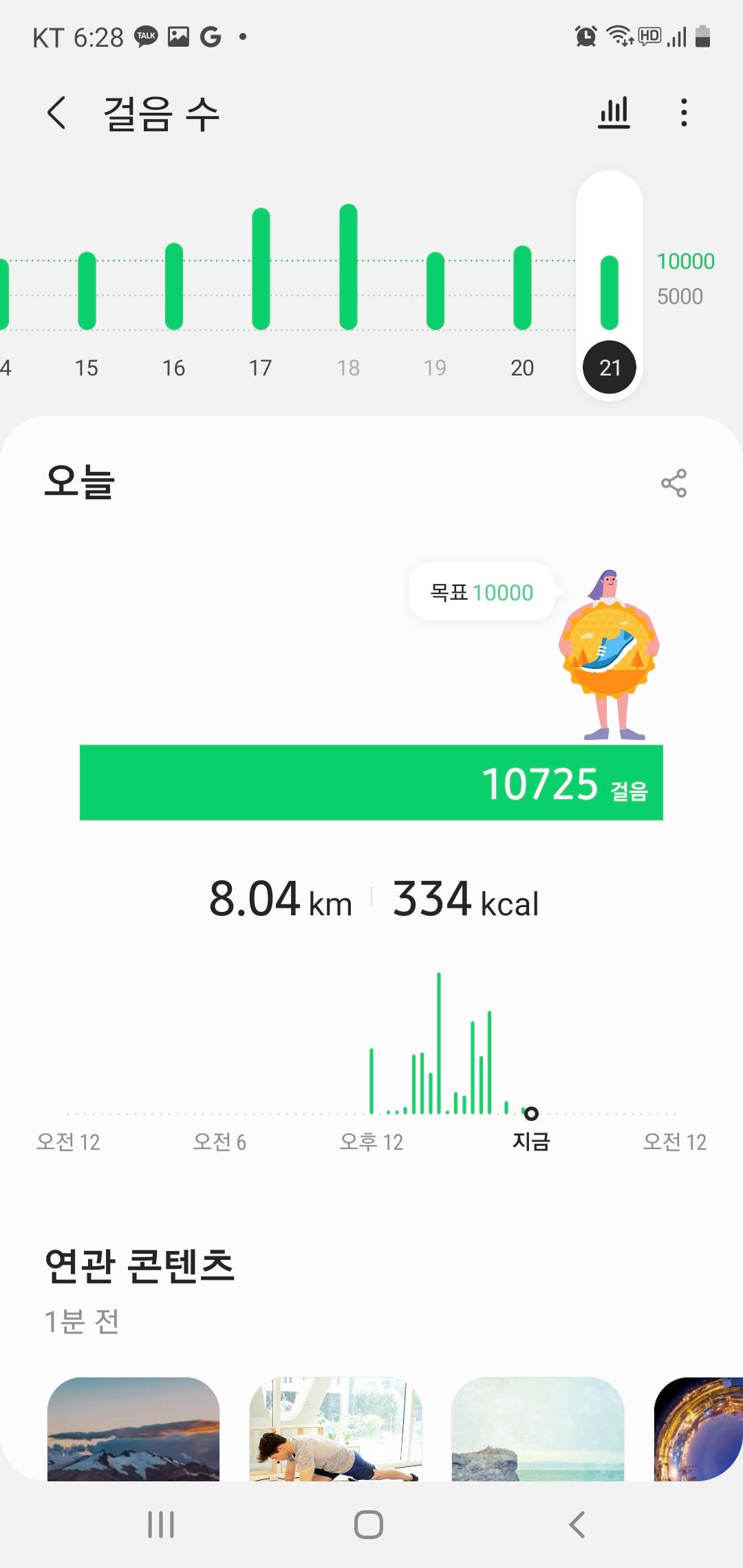Select the step bar for day 19
The width and height of the screenshot is (743, 1568).
click(435, 291)
